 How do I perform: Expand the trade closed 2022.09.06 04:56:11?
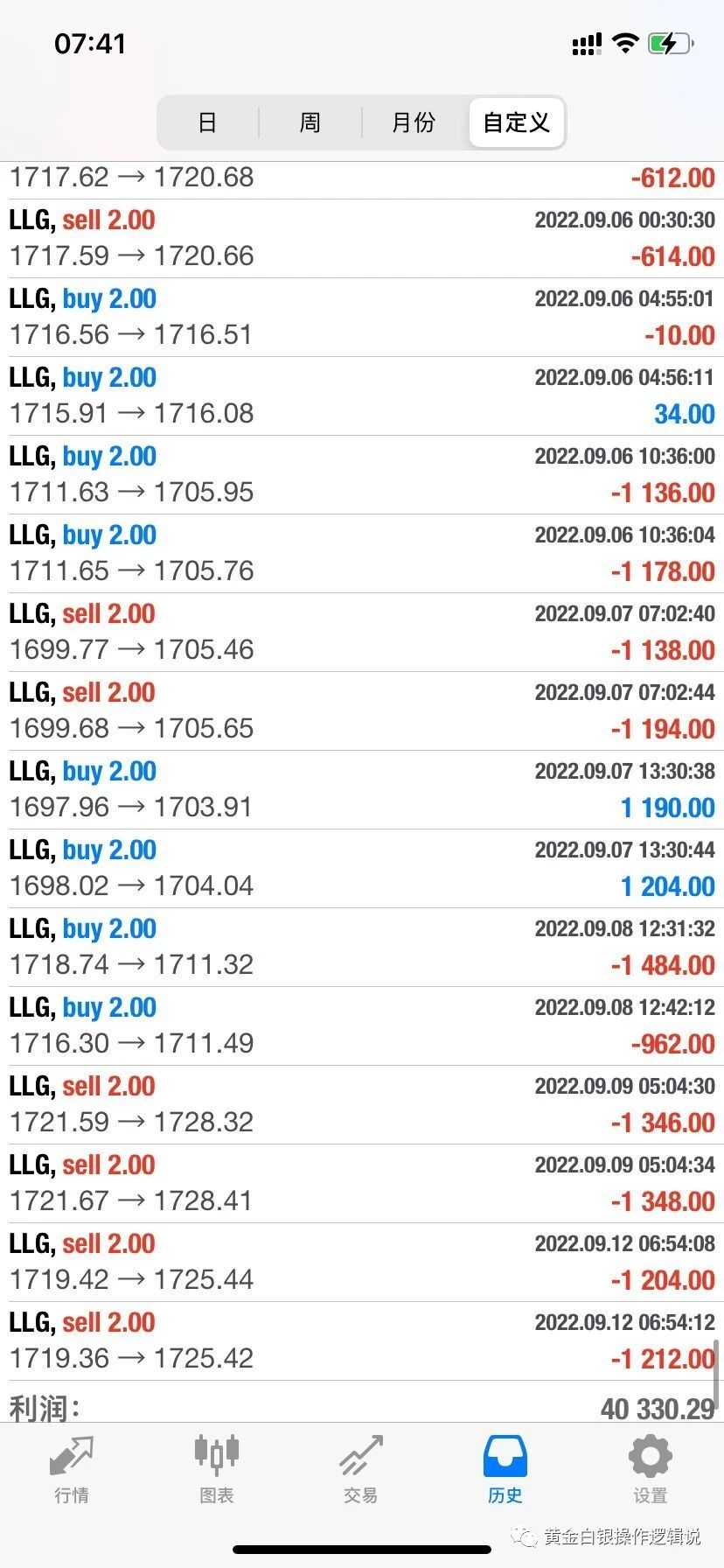362,396
